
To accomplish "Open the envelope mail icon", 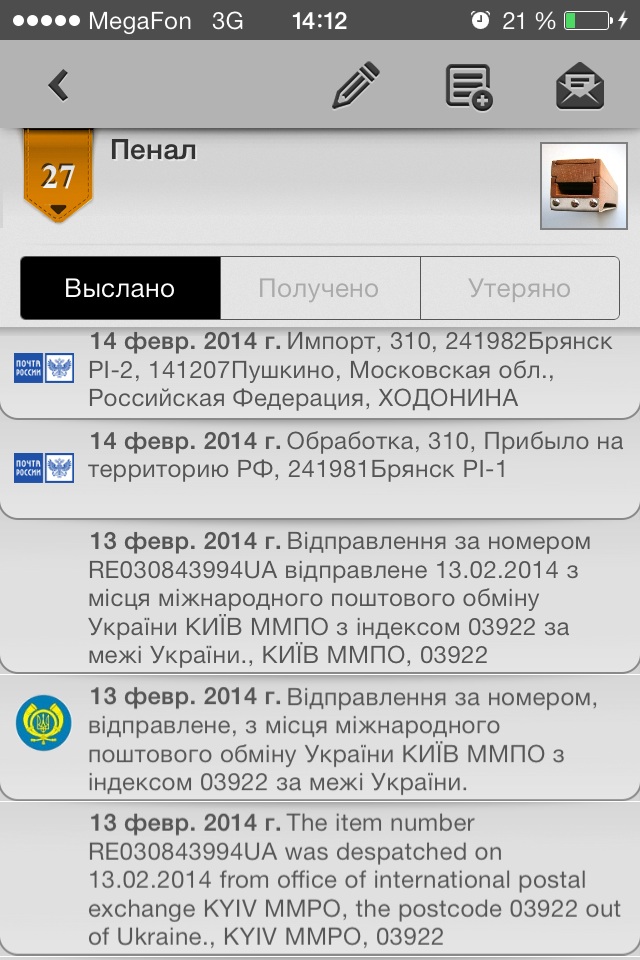I will [x=580, y=87].
